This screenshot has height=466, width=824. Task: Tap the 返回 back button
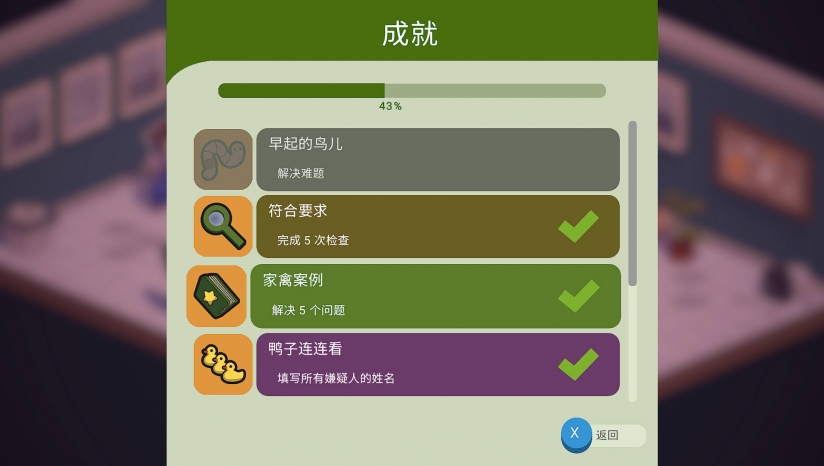[x=604, y=435]
